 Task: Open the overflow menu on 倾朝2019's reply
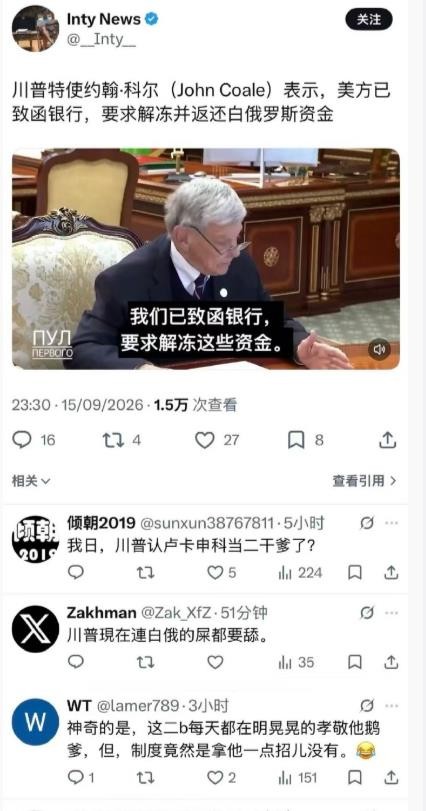(391, 523)
